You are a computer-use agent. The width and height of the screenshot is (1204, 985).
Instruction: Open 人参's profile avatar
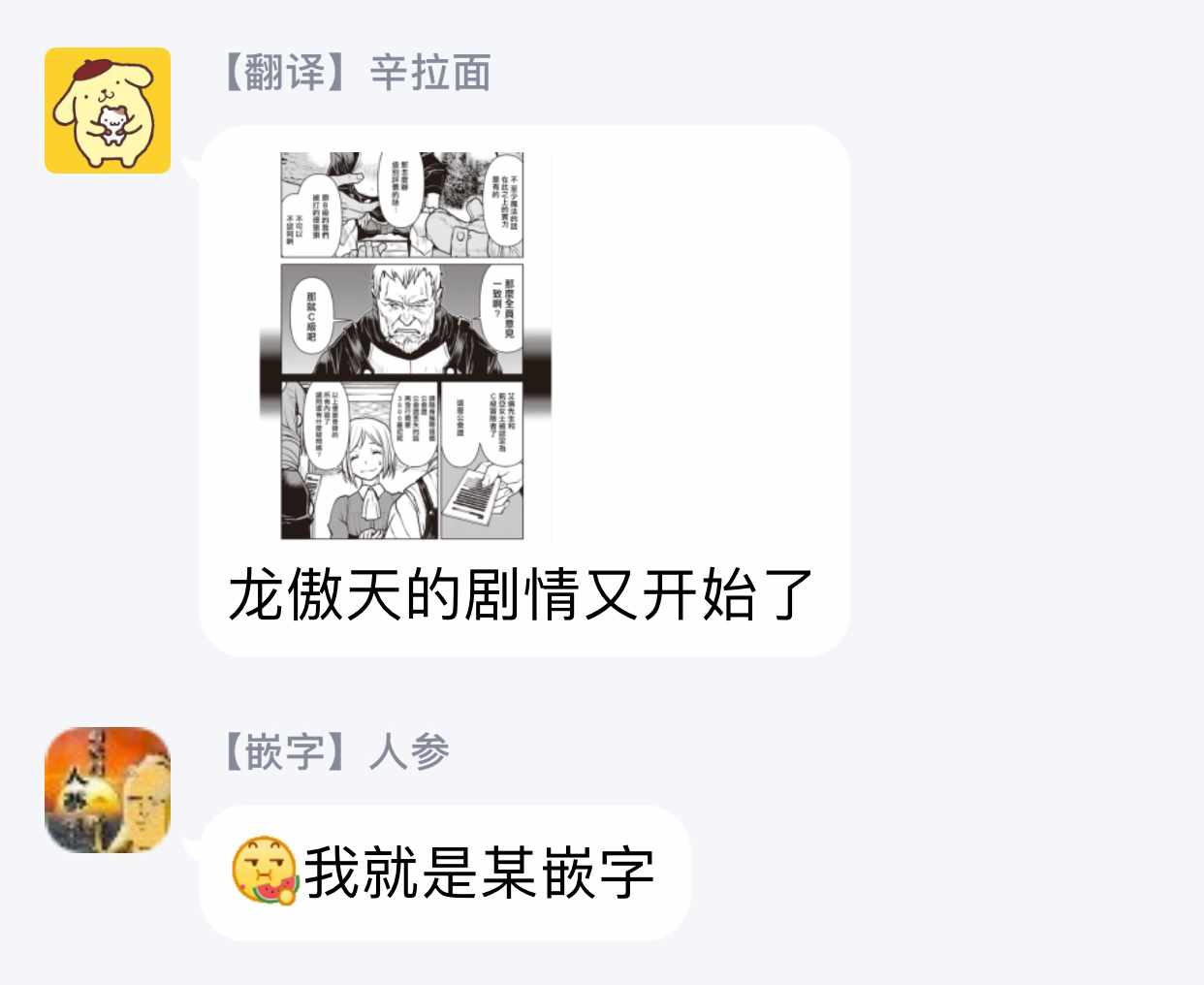[108, 790]
